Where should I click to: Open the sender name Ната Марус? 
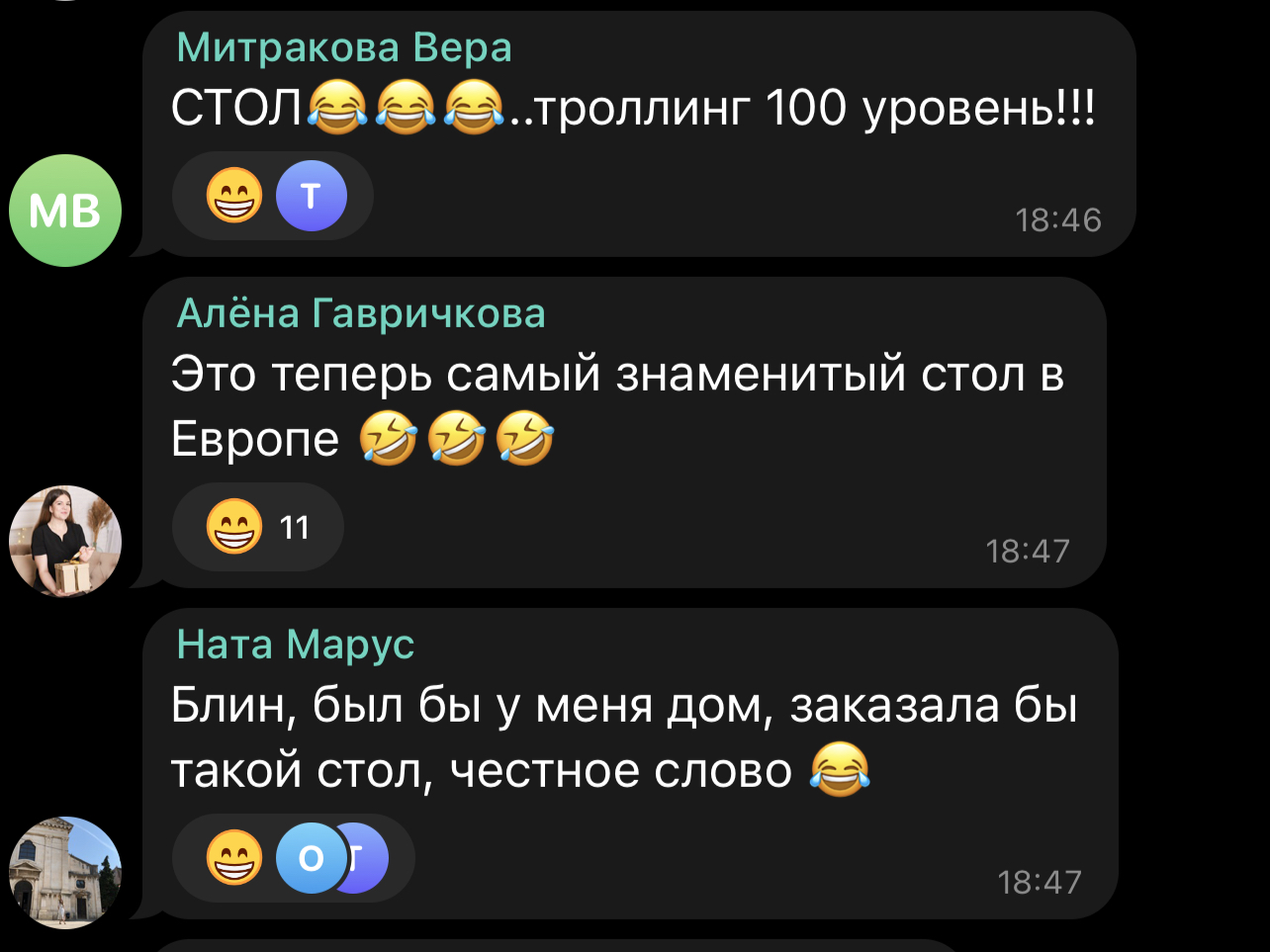pyautogui.click(x=295, y=645)
